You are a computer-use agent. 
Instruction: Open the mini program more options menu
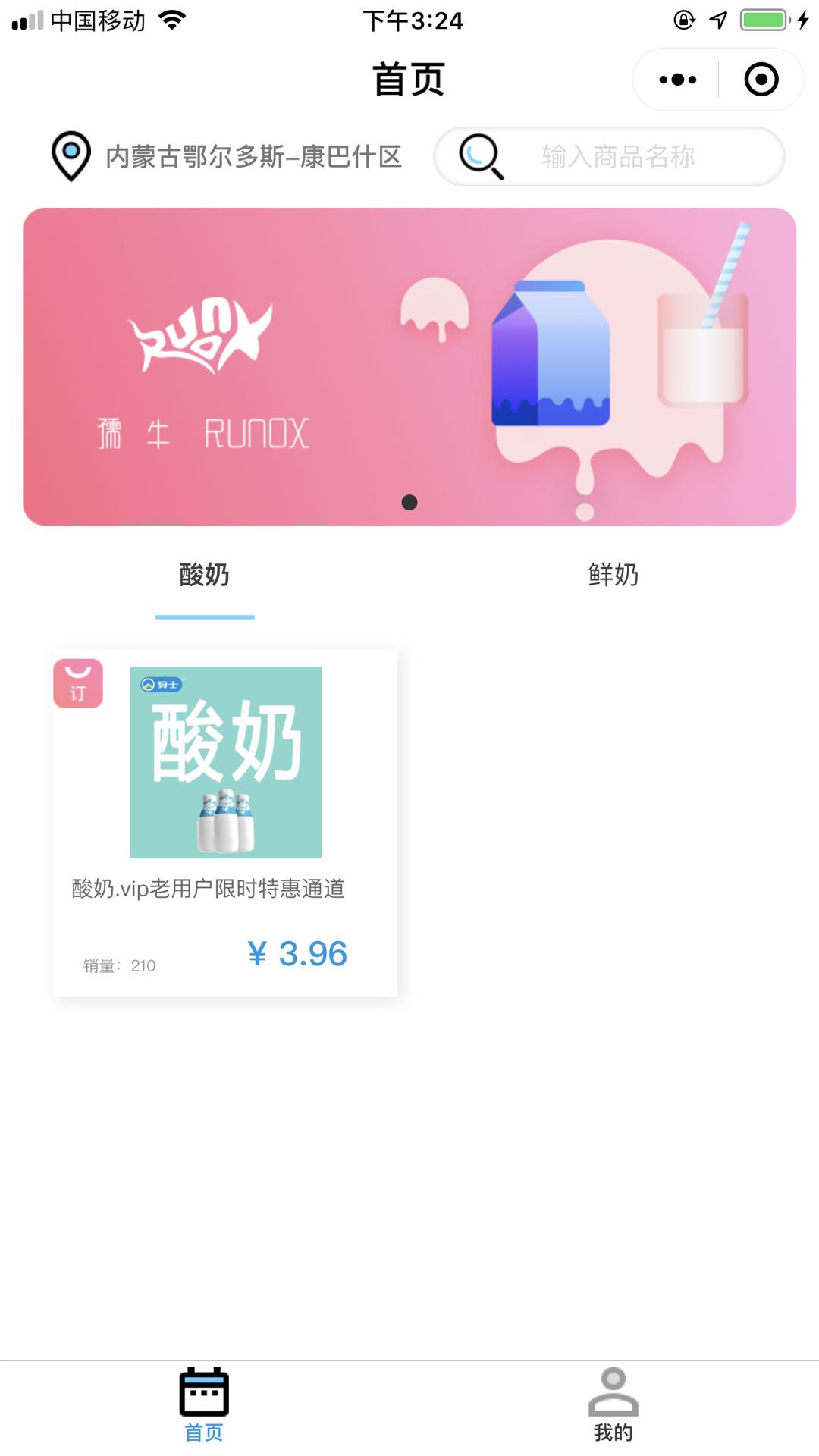coord(677,80)
